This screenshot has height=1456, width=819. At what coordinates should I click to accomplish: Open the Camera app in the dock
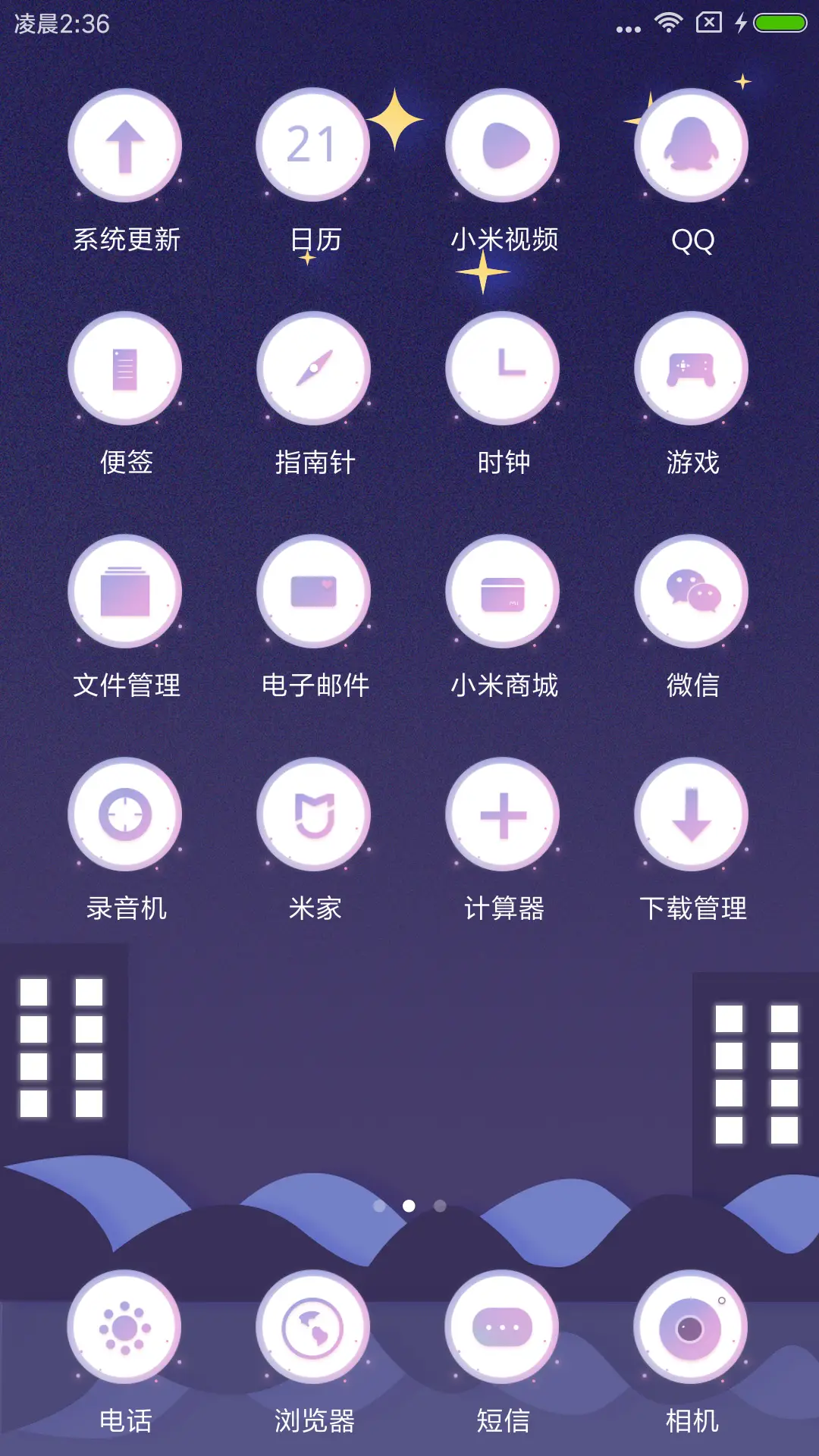[691, 1326]
